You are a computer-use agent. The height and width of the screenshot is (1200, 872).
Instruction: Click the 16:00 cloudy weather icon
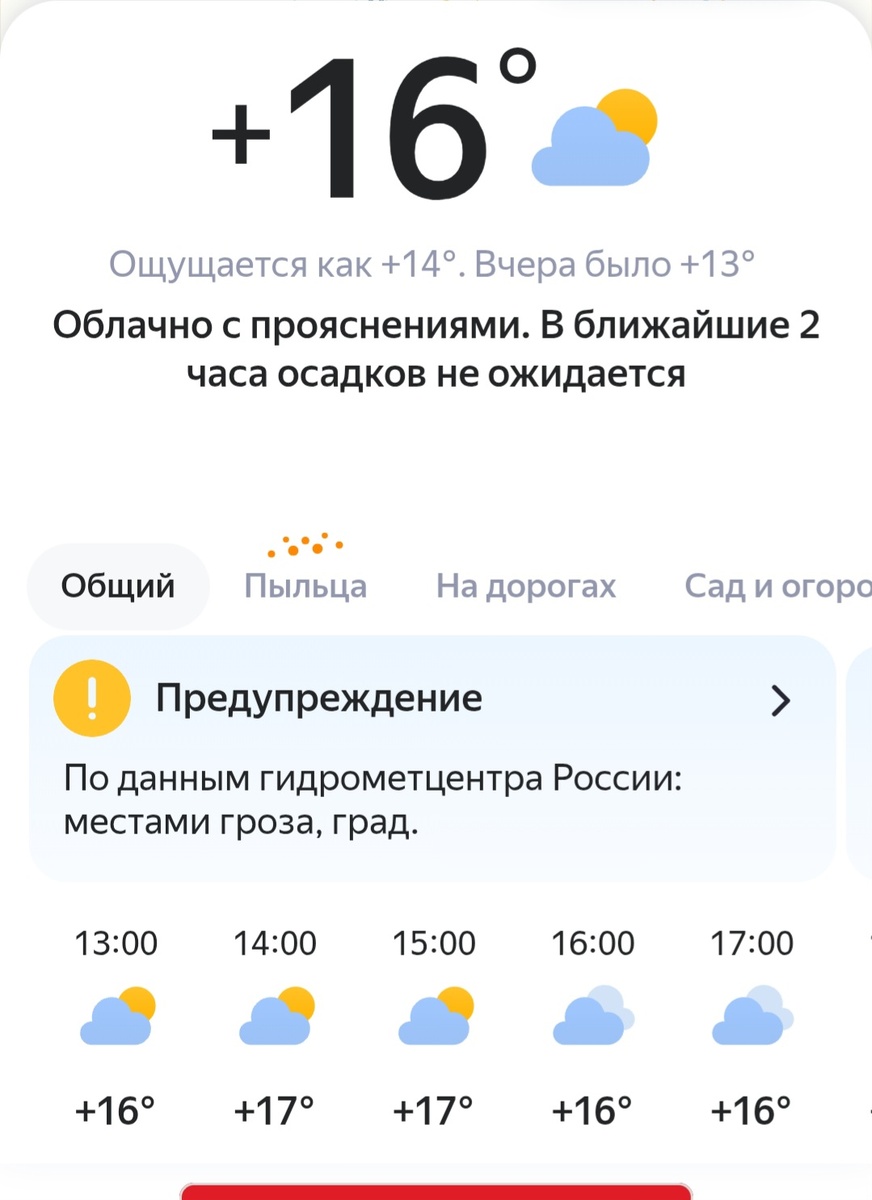[x=593, y=1017]
